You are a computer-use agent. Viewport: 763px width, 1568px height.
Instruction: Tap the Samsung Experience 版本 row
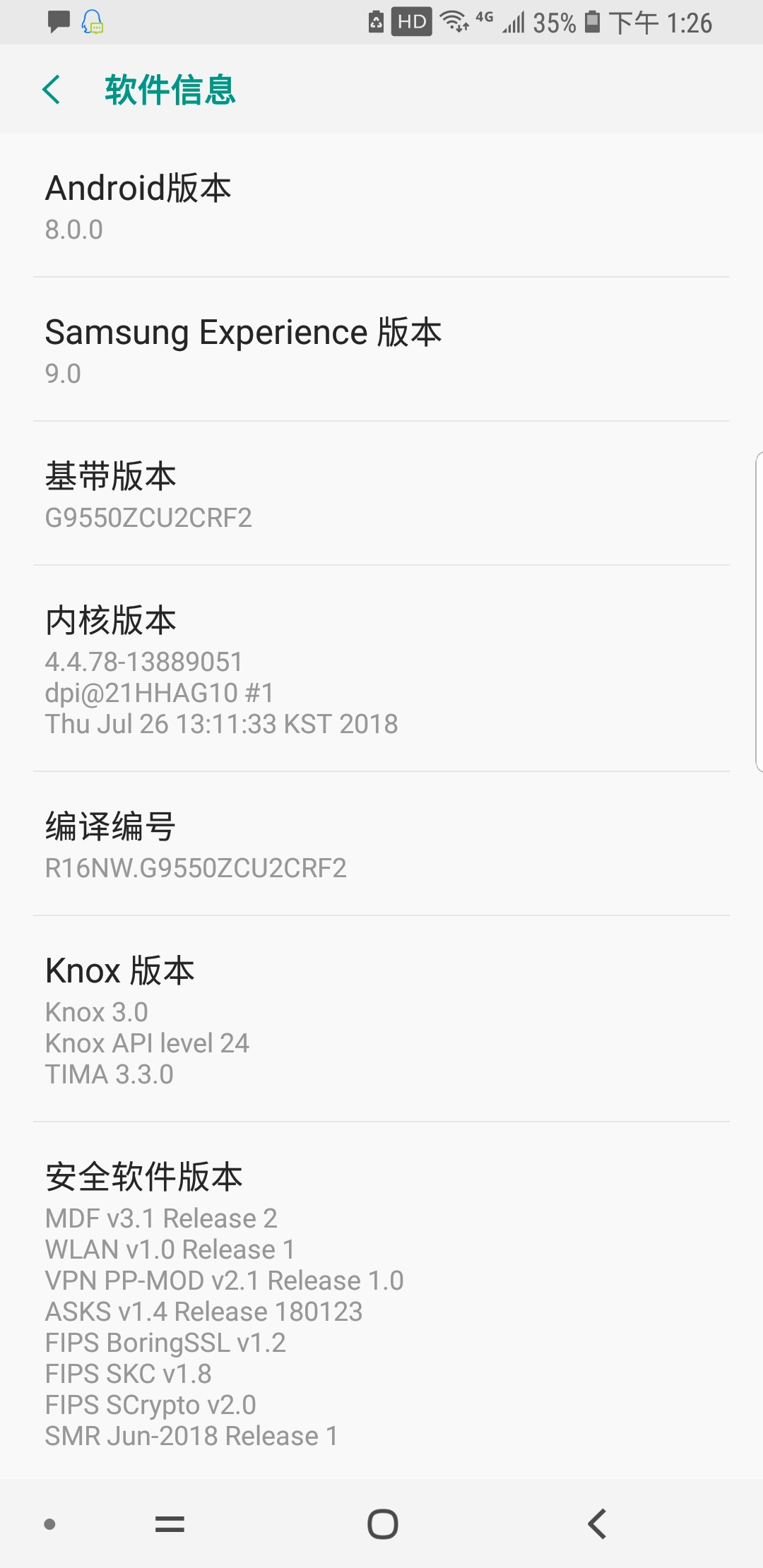pyautogui.click(x=381, y=350)
